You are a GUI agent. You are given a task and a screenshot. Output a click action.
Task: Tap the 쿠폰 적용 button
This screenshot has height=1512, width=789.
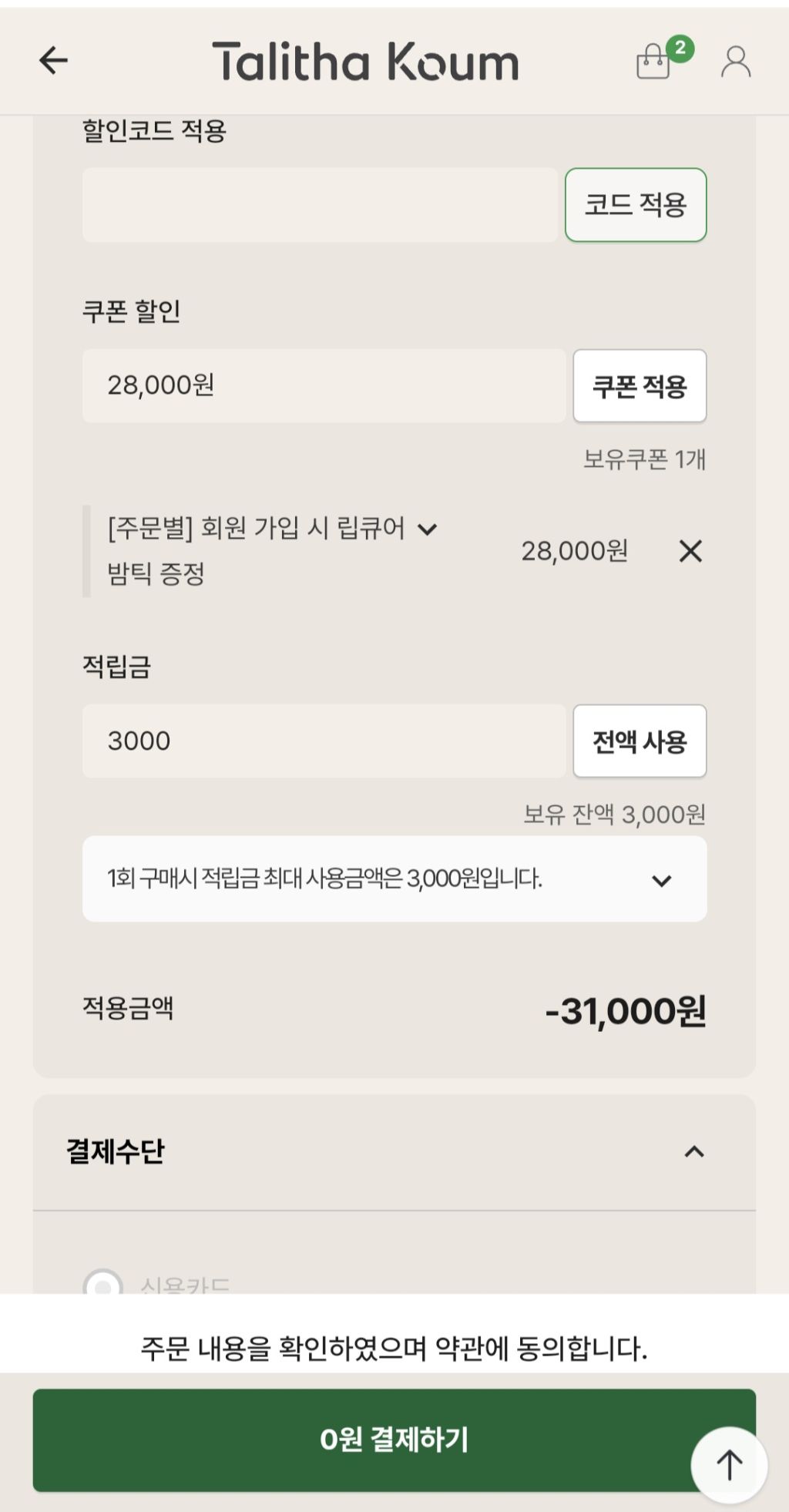639,386
